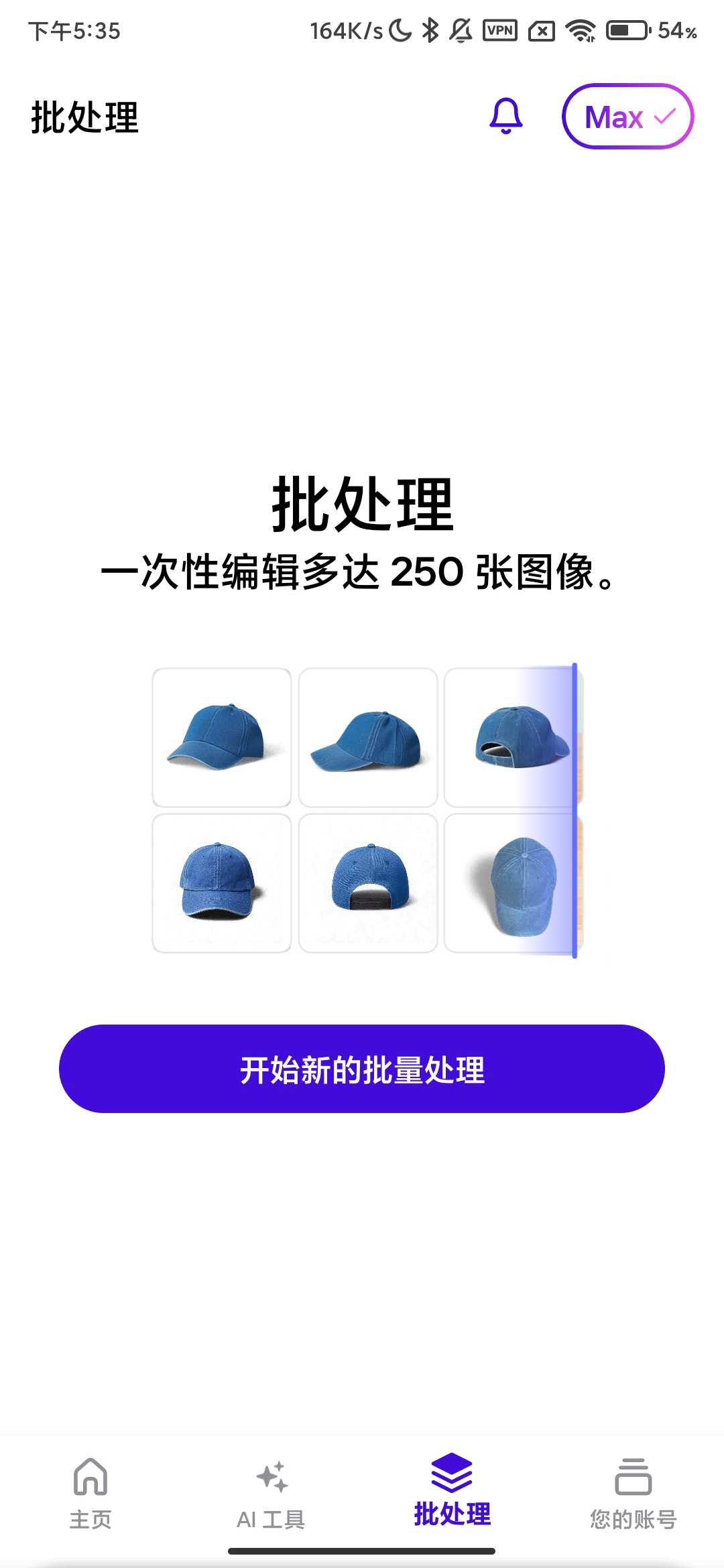Screen dimensions: 724x1568
Task: Open the AI 工具 tab
Action: 271,1491
